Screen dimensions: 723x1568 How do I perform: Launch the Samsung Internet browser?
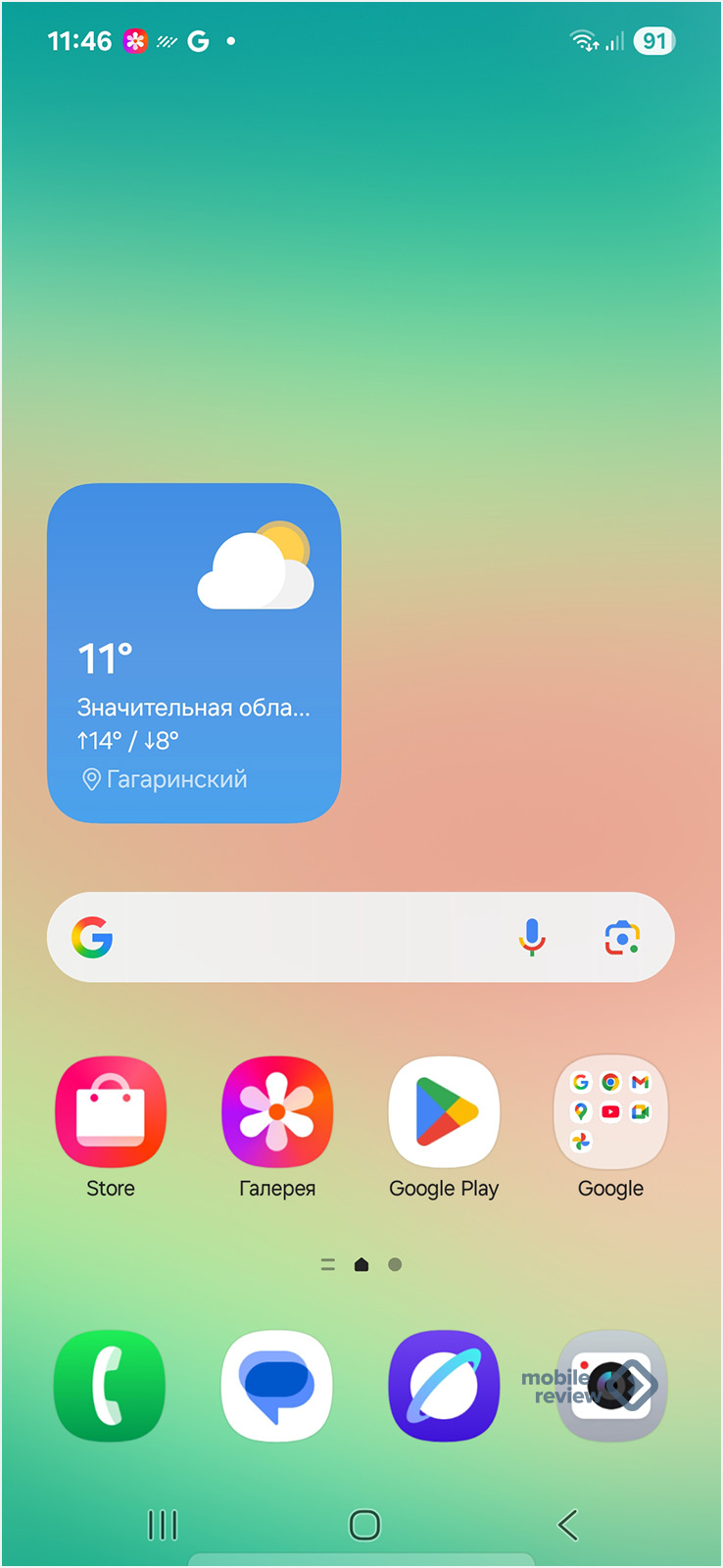pos(444,1386)
